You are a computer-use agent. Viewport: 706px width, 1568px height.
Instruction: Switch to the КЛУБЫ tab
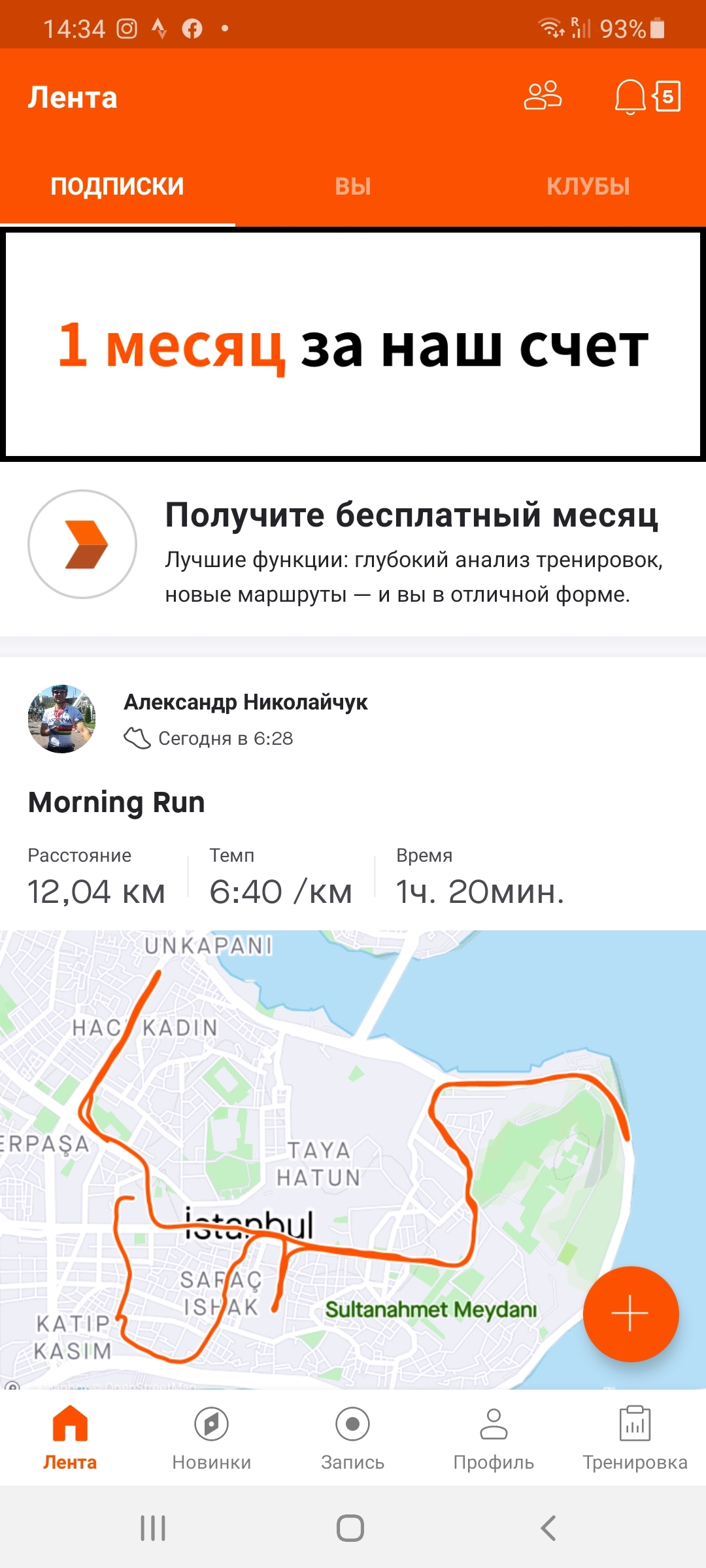point(588,186)
